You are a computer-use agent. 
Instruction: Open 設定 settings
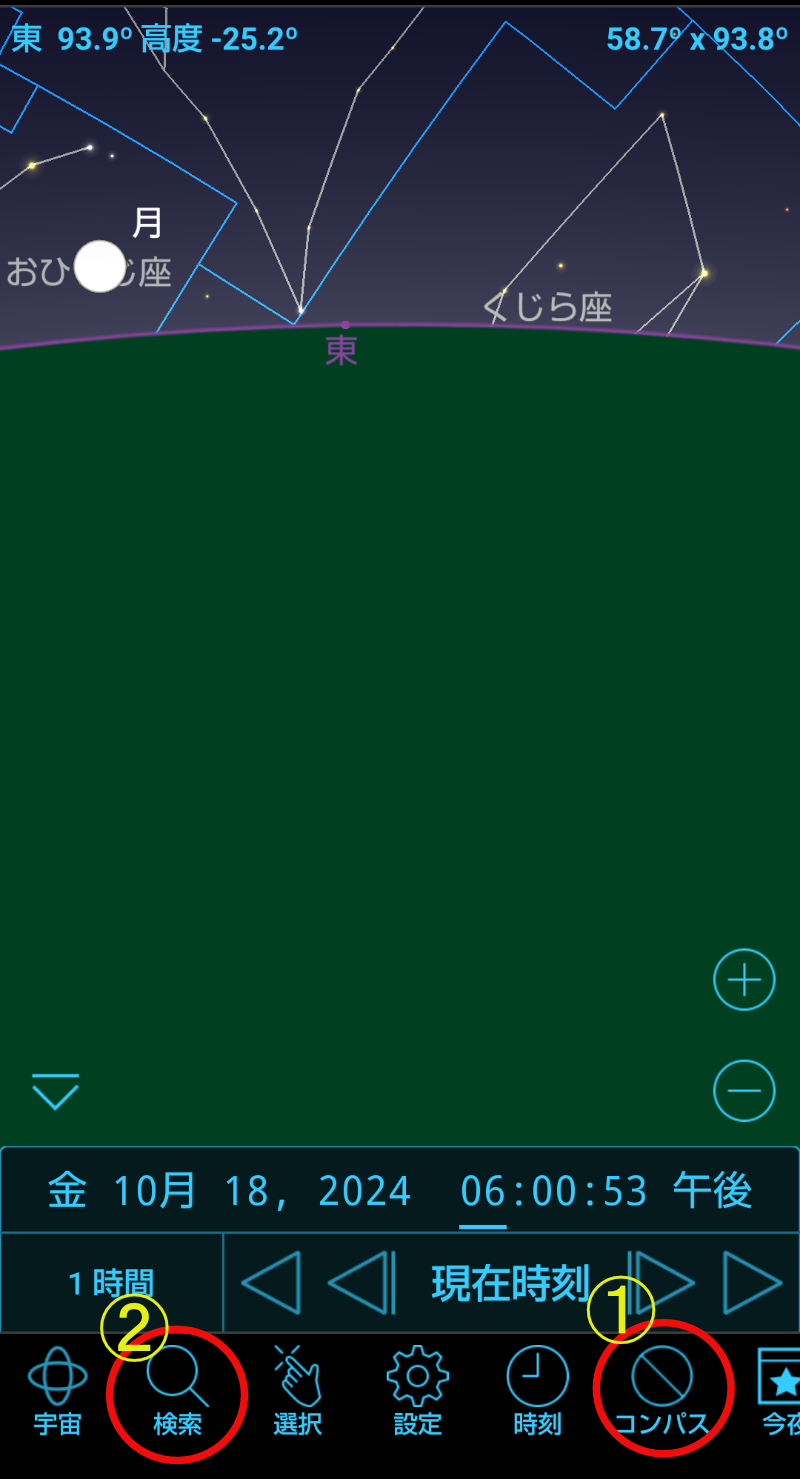coord(417,1390)
